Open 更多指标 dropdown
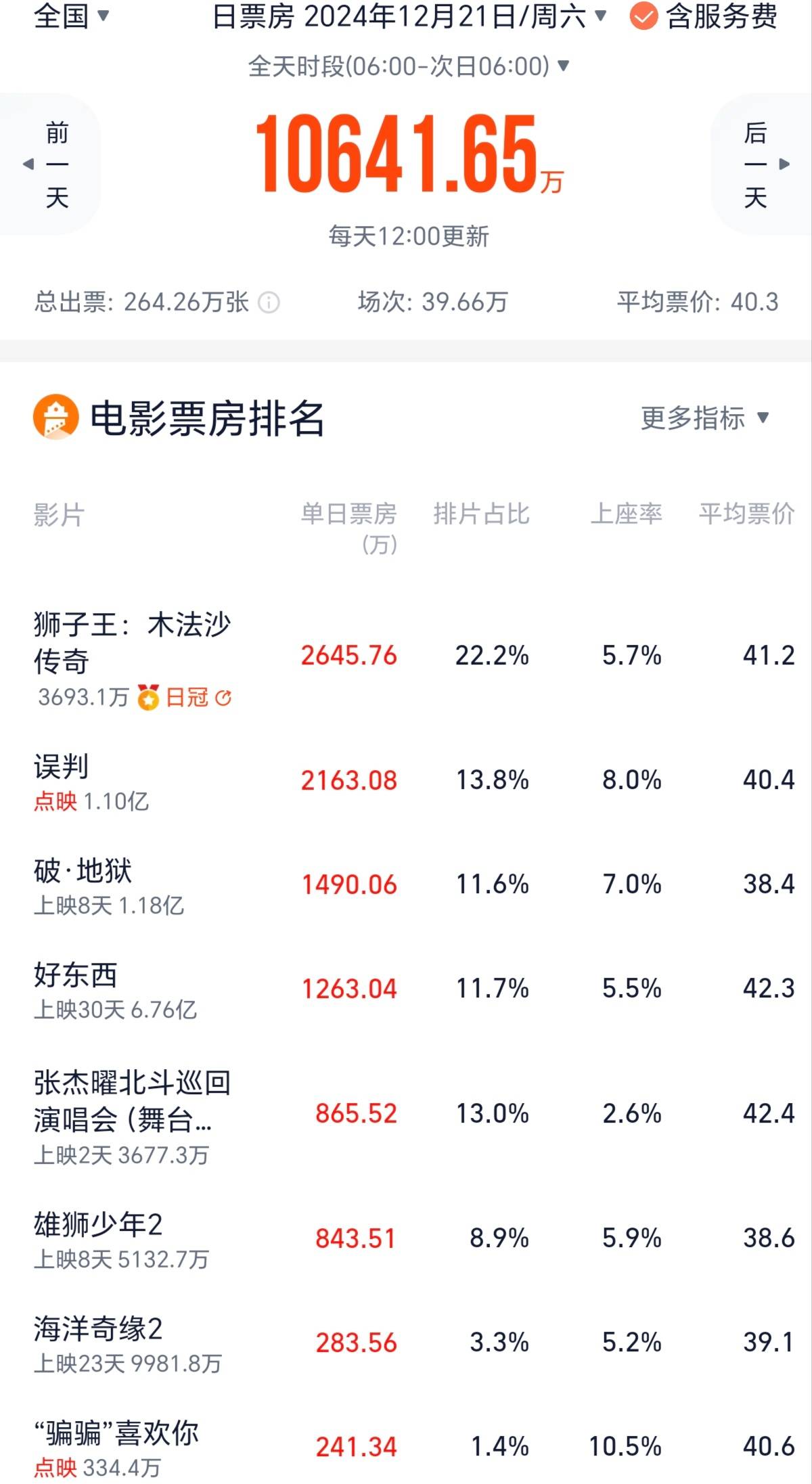Image resolution: width=812 pixels, height=1484 pixels. 705,418
